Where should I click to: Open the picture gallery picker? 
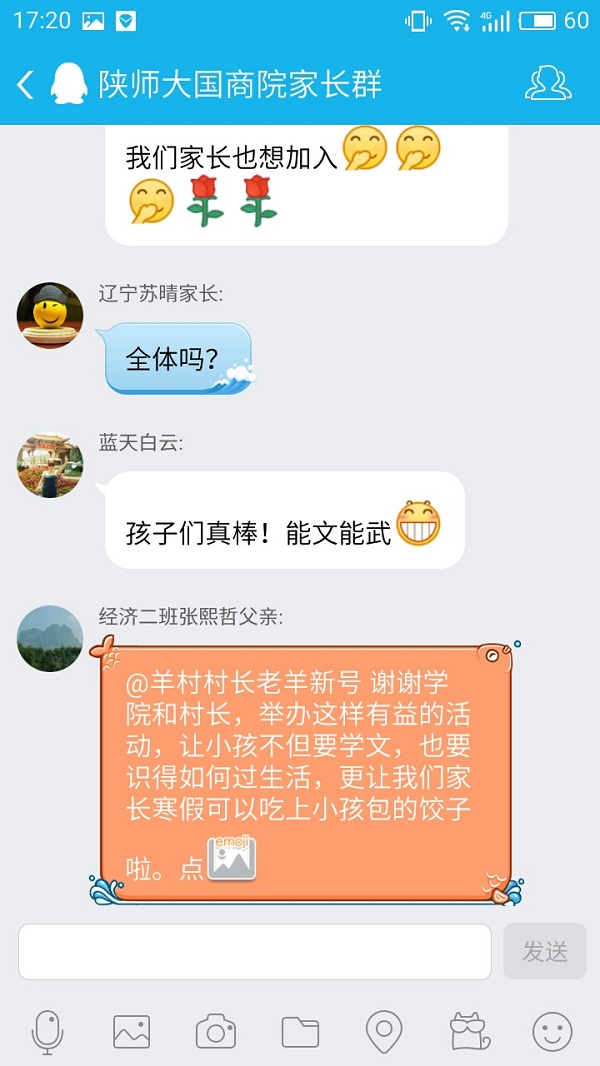pos(131,1031)
